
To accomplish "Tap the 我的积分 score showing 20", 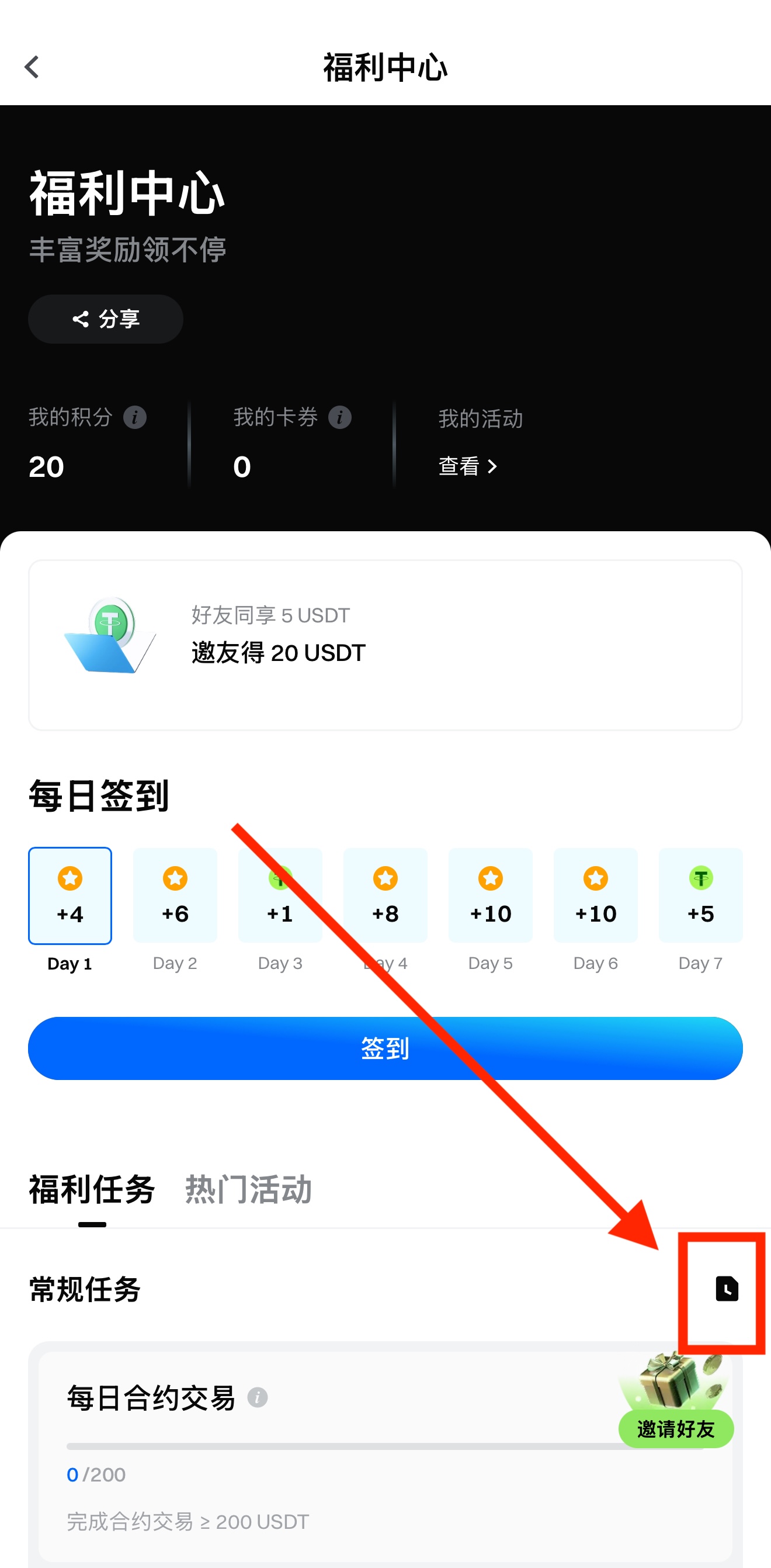I will [x=46, y=466].
